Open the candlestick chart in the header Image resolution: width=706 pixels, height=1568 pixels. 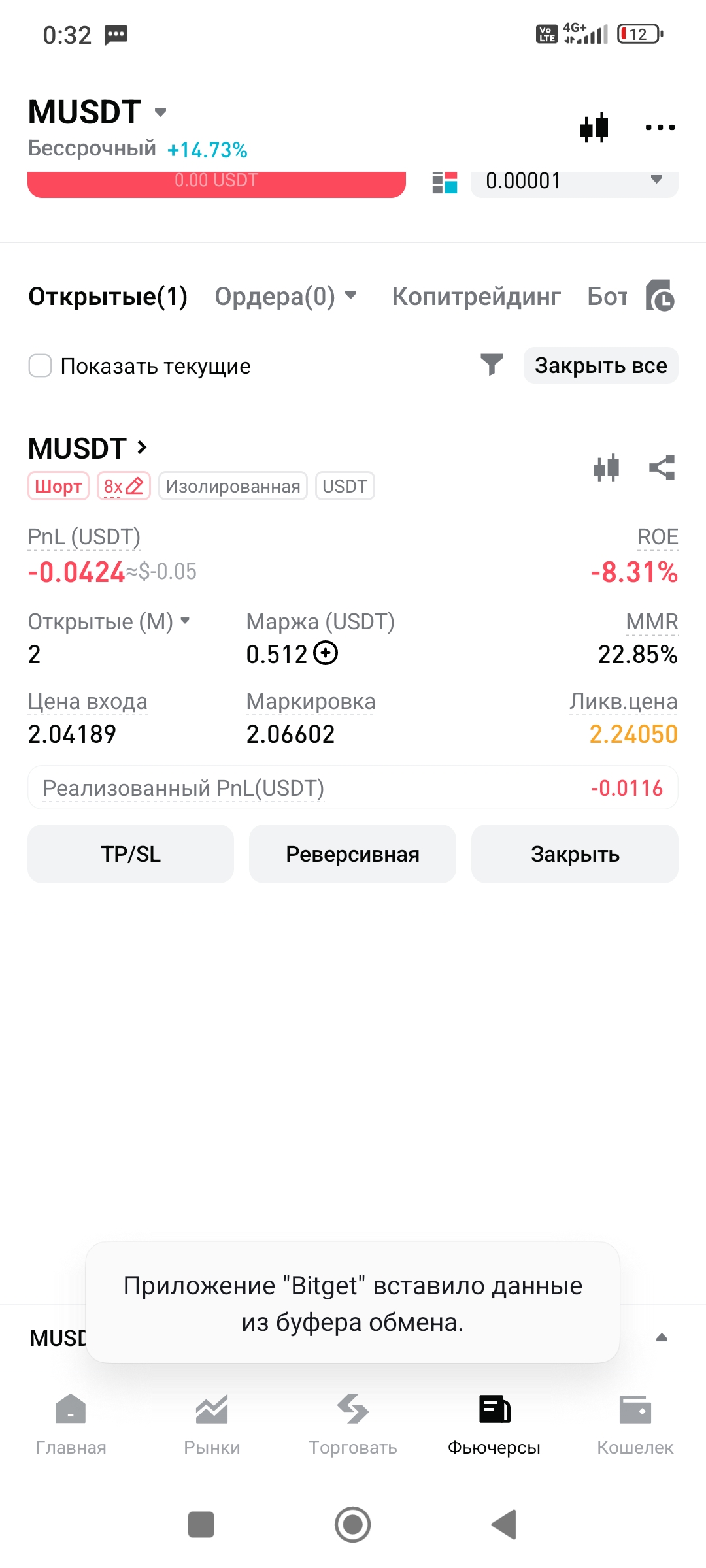point(594,127)
